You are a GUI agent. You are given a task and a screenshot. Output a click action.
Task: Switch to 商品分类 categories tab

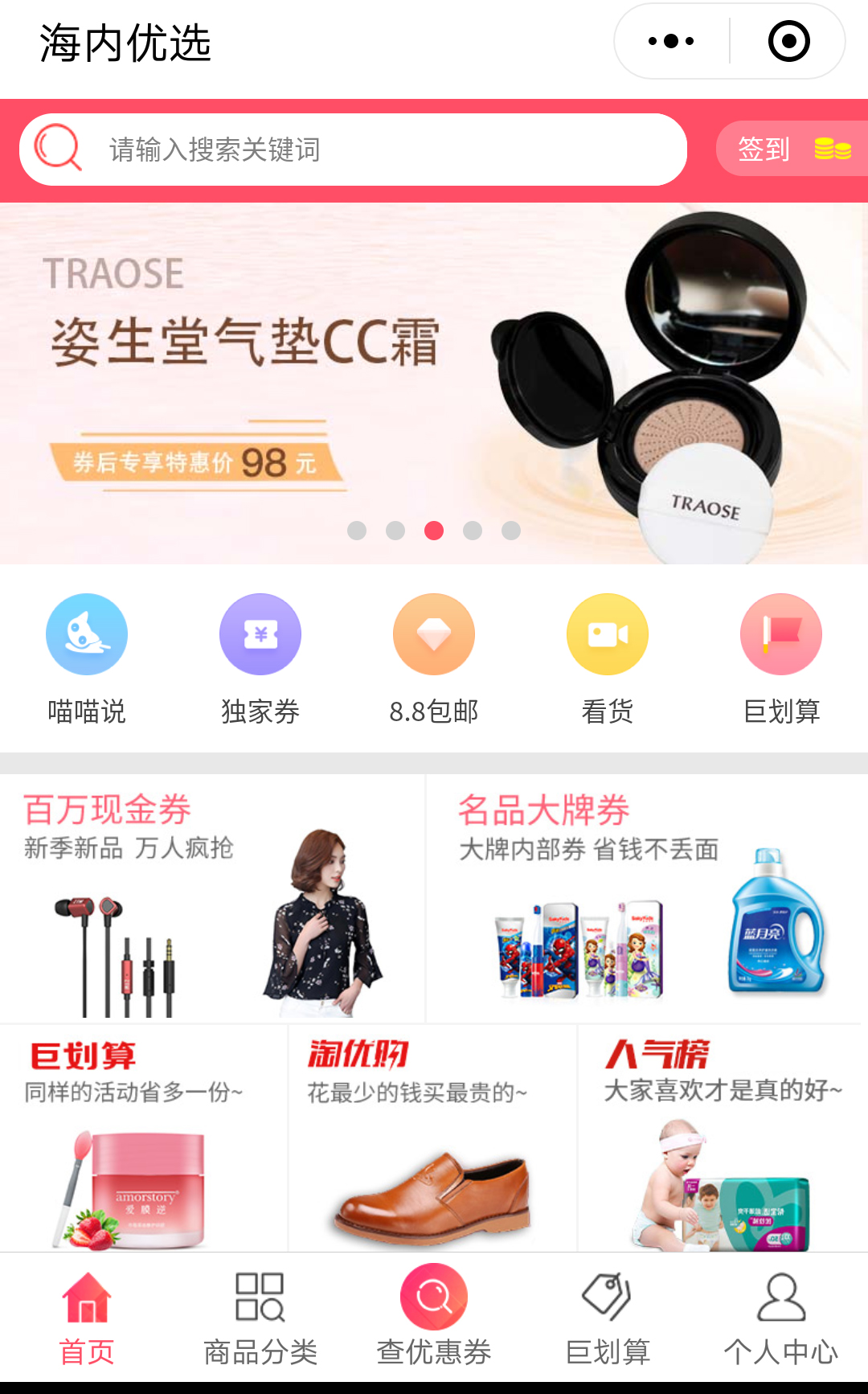click(260, 1318)
